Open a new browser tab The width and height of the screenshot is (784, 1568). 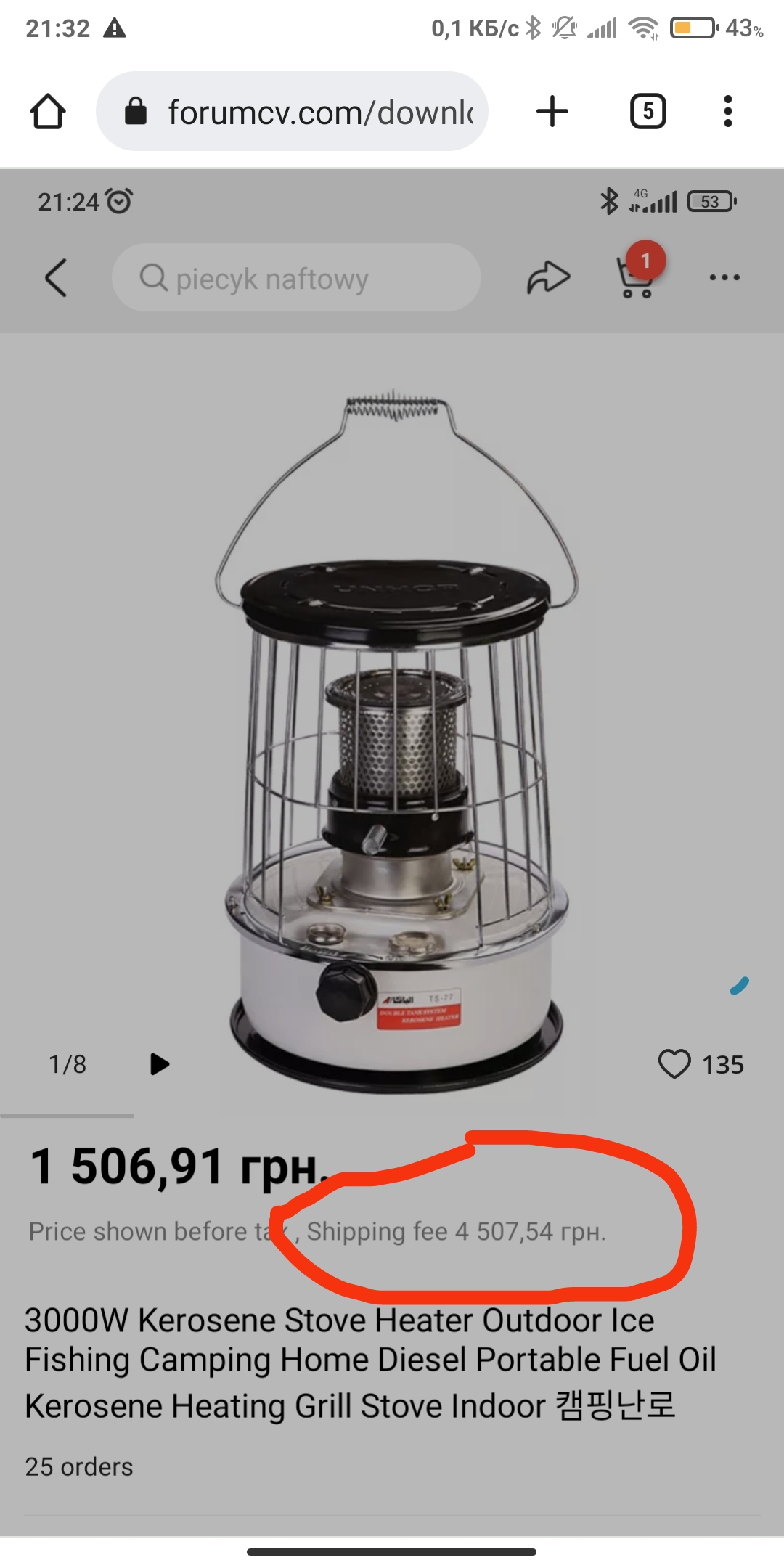pyautogui.click(x=552, y=112)
